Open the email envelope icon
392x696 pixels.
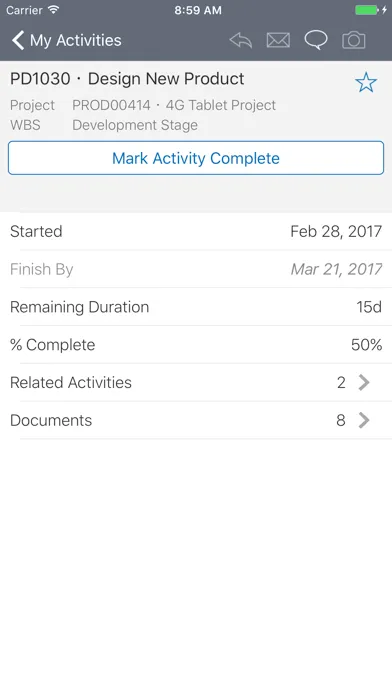click(x=278, y=40)
